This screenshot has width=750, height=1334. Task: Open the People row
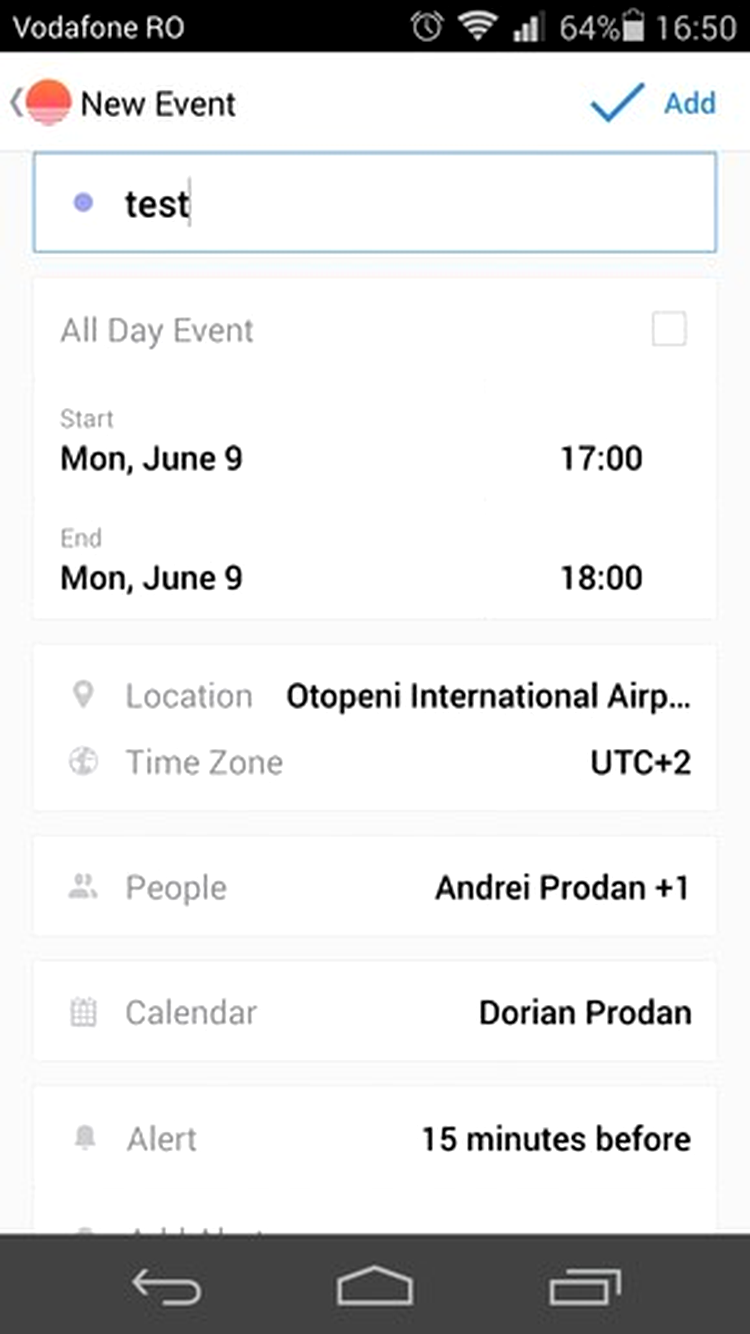[375, 888]
